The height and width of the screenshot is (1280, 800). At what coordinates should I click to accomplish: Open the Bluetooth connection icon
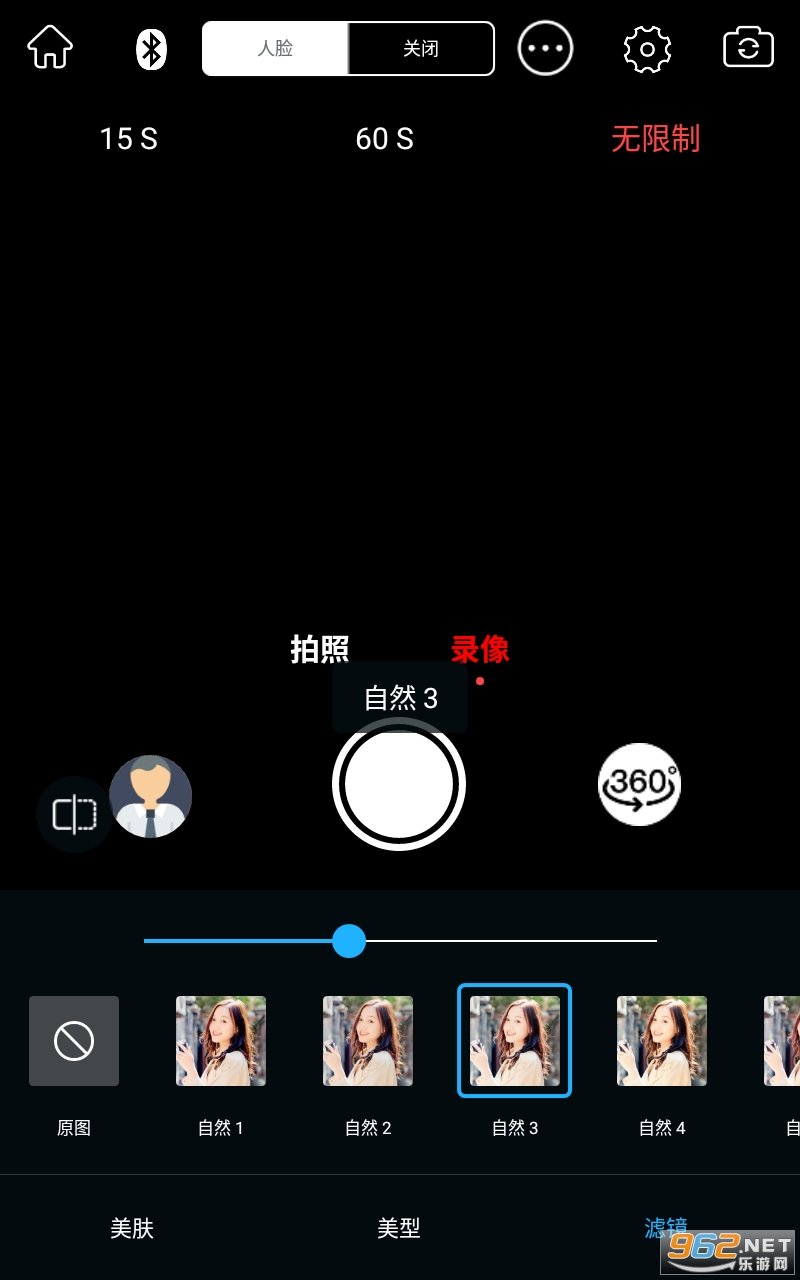tap(151, 48)
